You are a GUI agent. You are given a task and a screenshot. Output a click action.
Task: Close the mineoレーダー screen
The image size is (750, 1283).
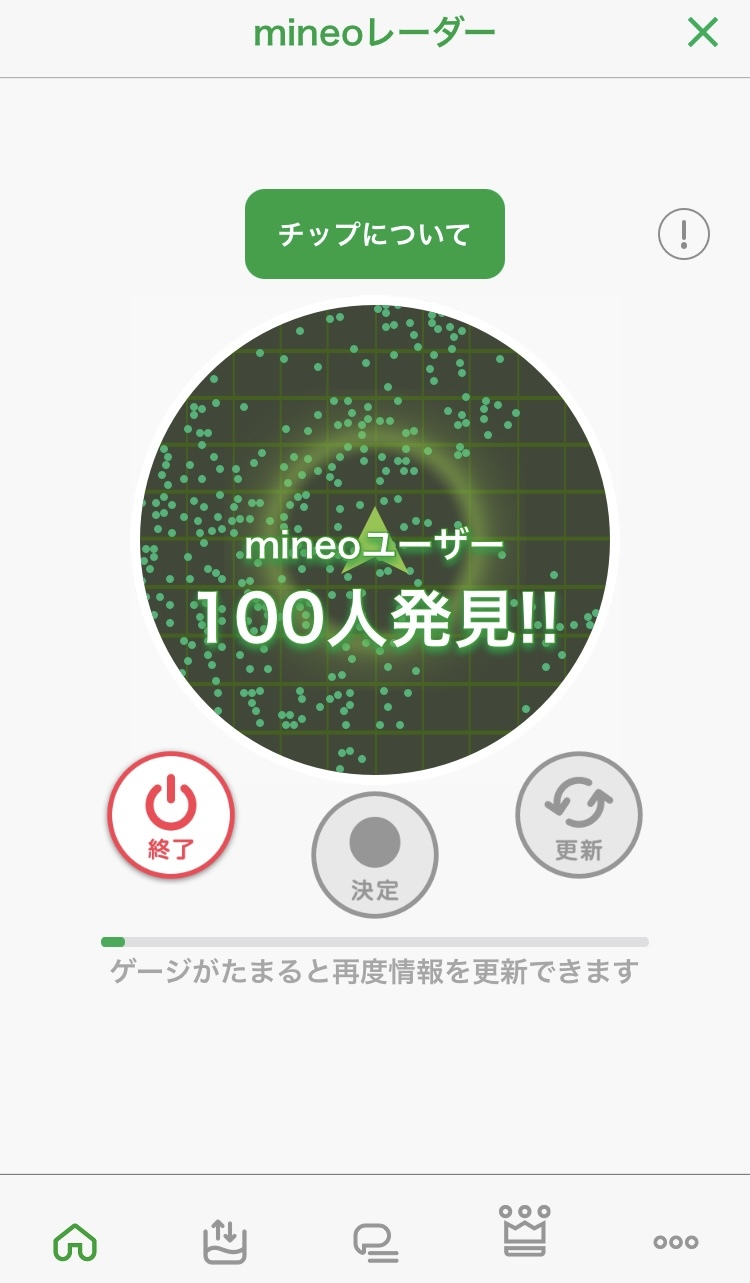click(x=703, y=33)
